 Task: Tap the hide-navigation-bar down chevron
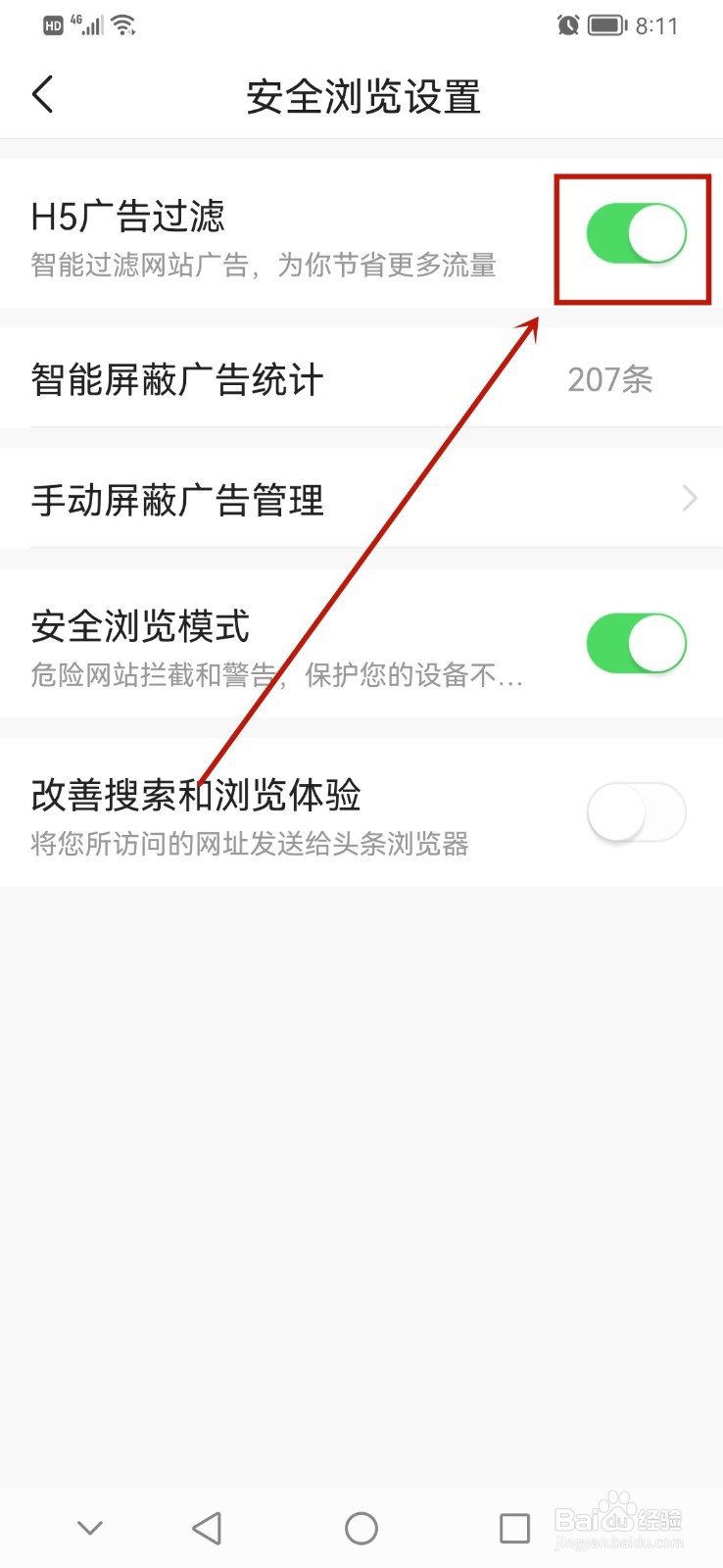click(x=90, y=1527)
